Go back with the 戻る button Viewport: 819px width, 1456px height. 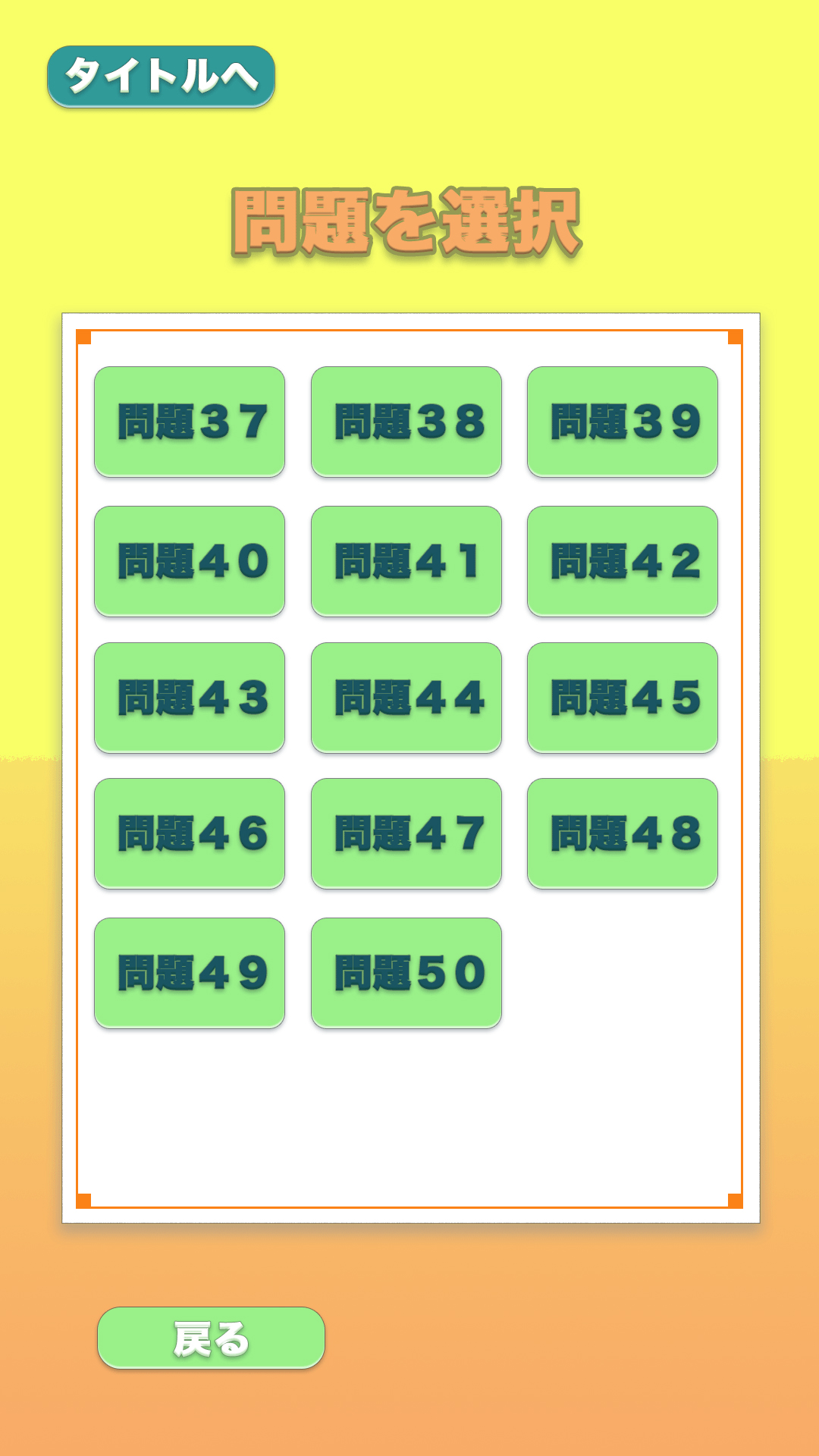click(x=211, y=1338)
